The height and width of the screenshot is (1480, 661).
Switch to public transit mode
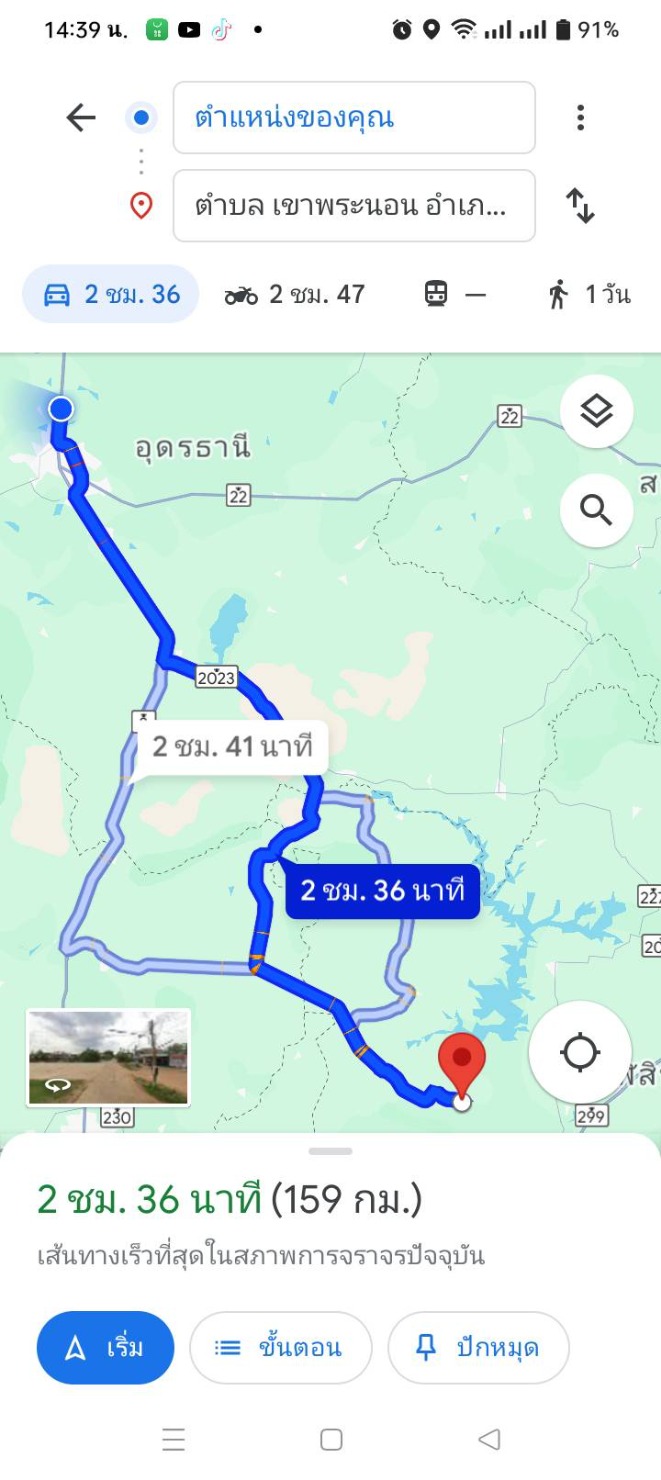coord(455,294)
